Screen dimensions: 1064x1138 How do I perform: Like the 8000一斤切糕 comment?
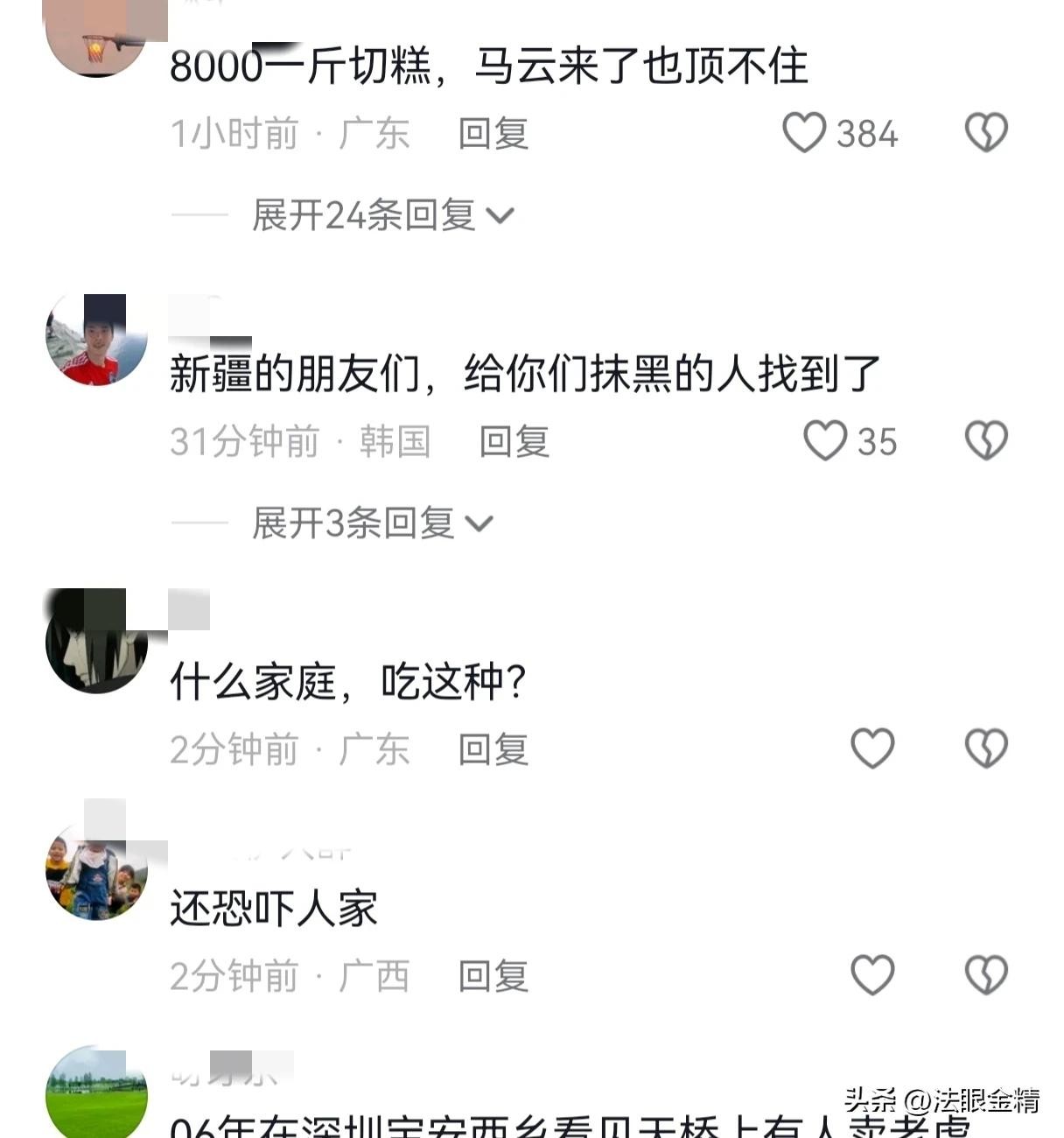click(x=805, y=133)
